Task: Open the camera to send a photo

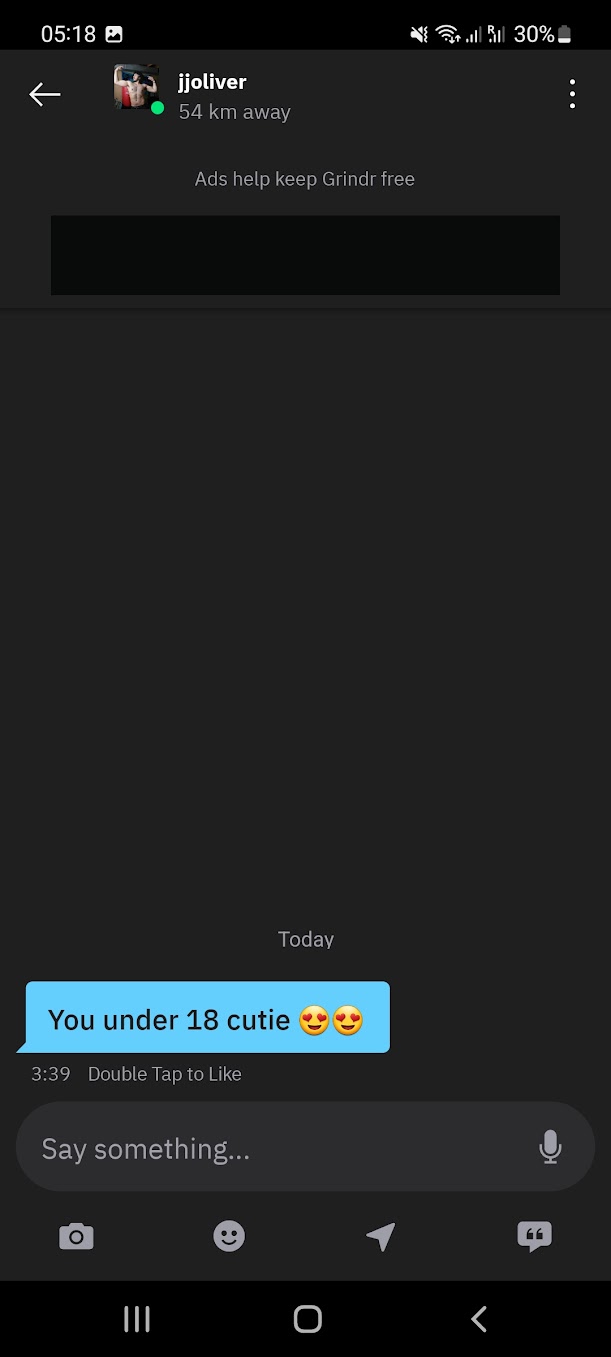Action: [x=76, y=1237]
